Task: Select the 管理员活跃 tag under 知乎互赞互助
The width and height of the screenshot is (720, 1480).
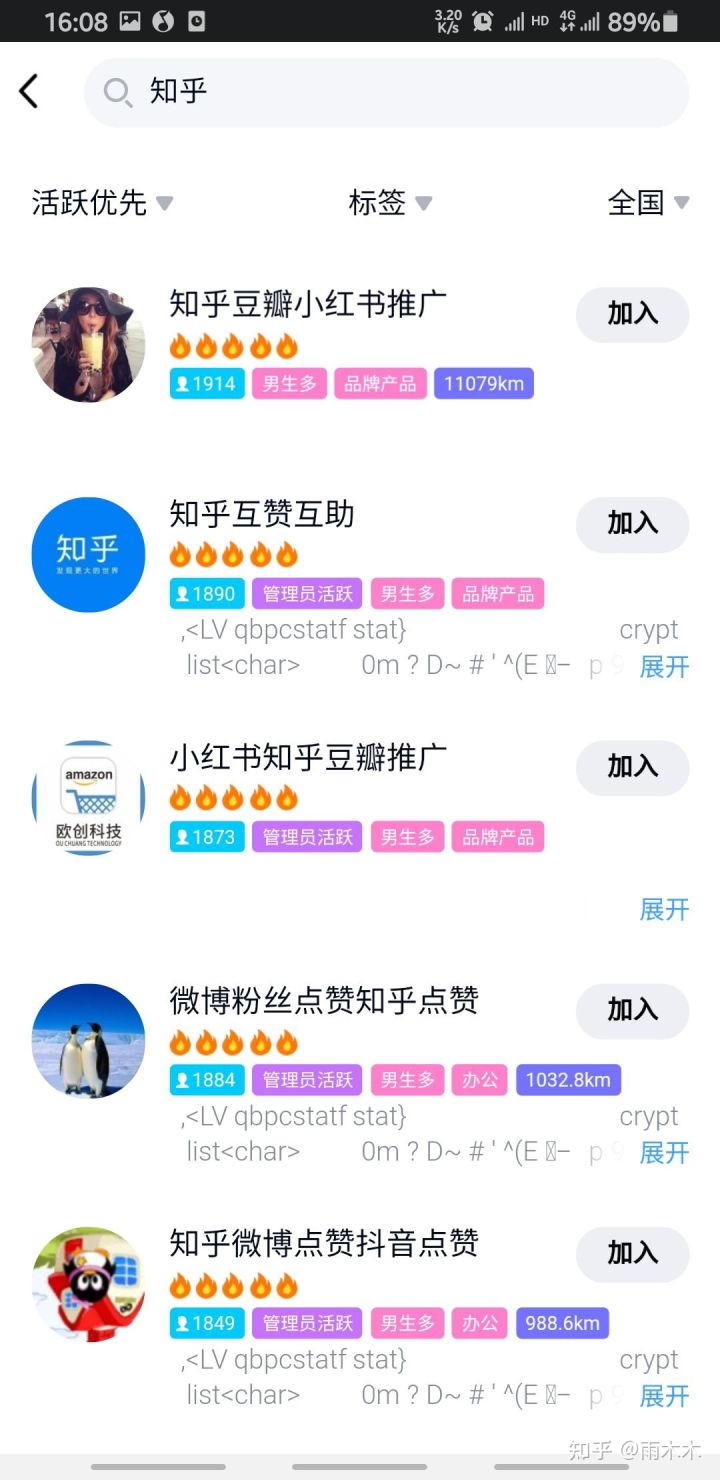Action: [307, 593]
